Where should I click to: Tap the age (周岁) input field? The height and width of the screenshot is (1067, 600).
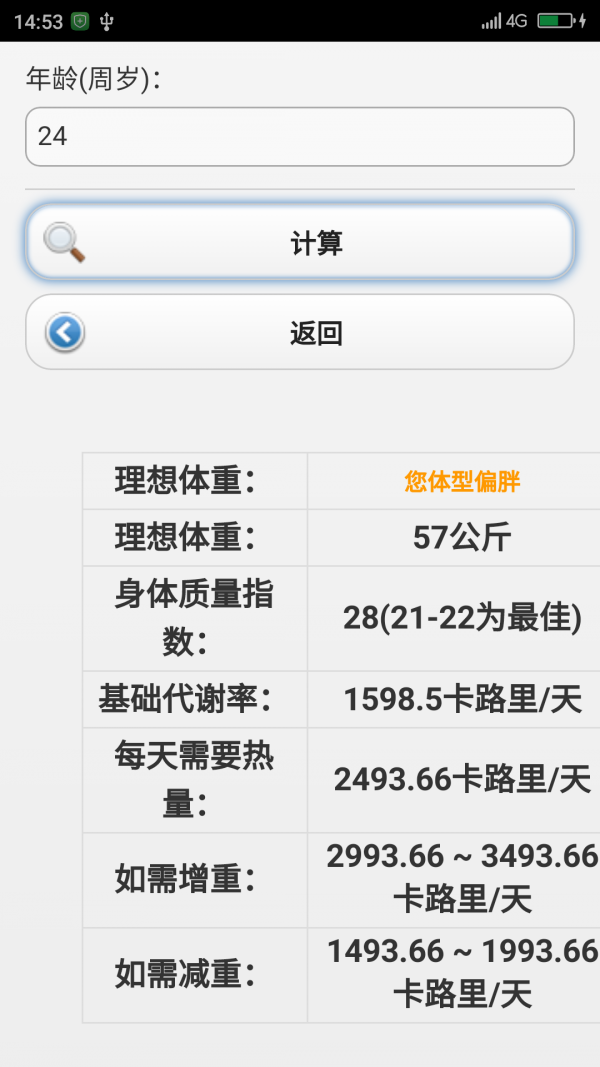point(300,136)
